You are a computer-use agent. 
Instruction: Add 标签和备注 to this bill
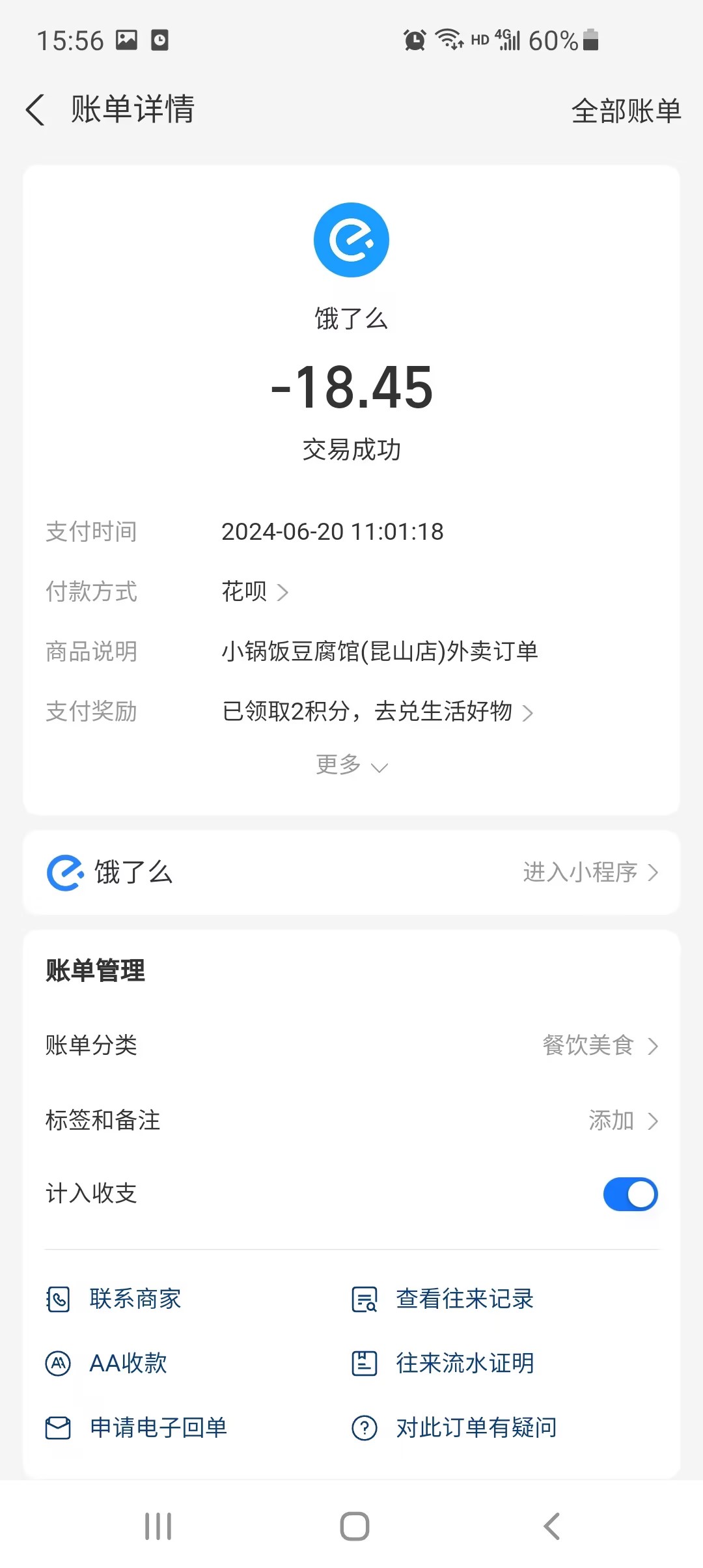(622, 1121)
